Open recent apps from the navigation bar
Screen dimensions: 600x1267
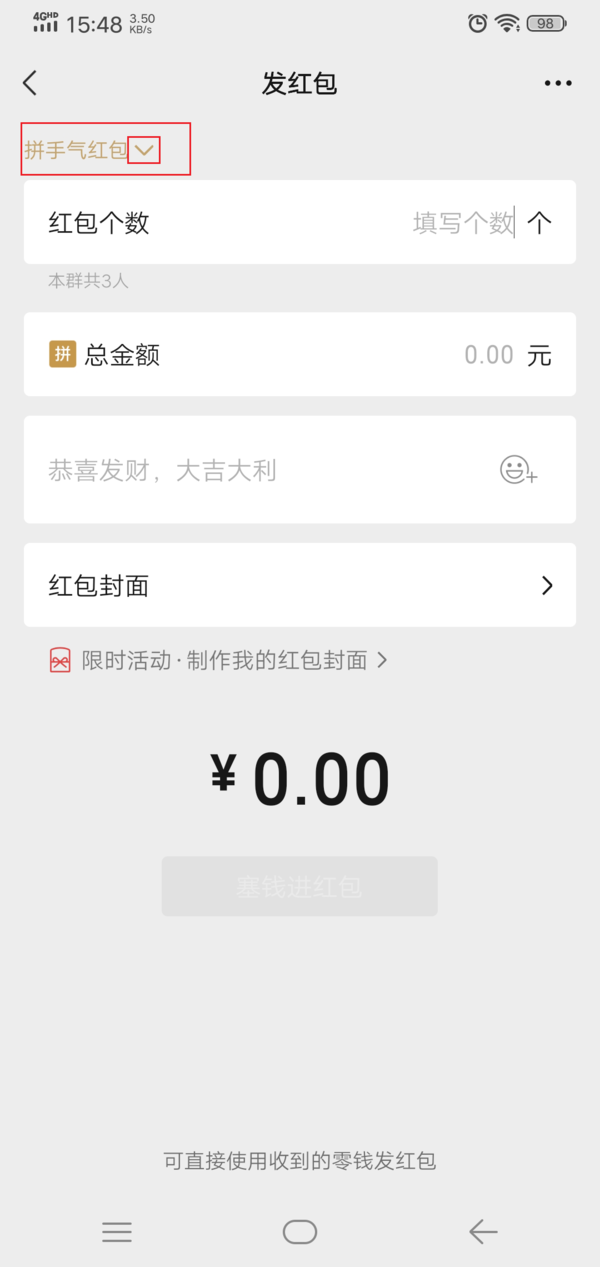pos(117,1232)
